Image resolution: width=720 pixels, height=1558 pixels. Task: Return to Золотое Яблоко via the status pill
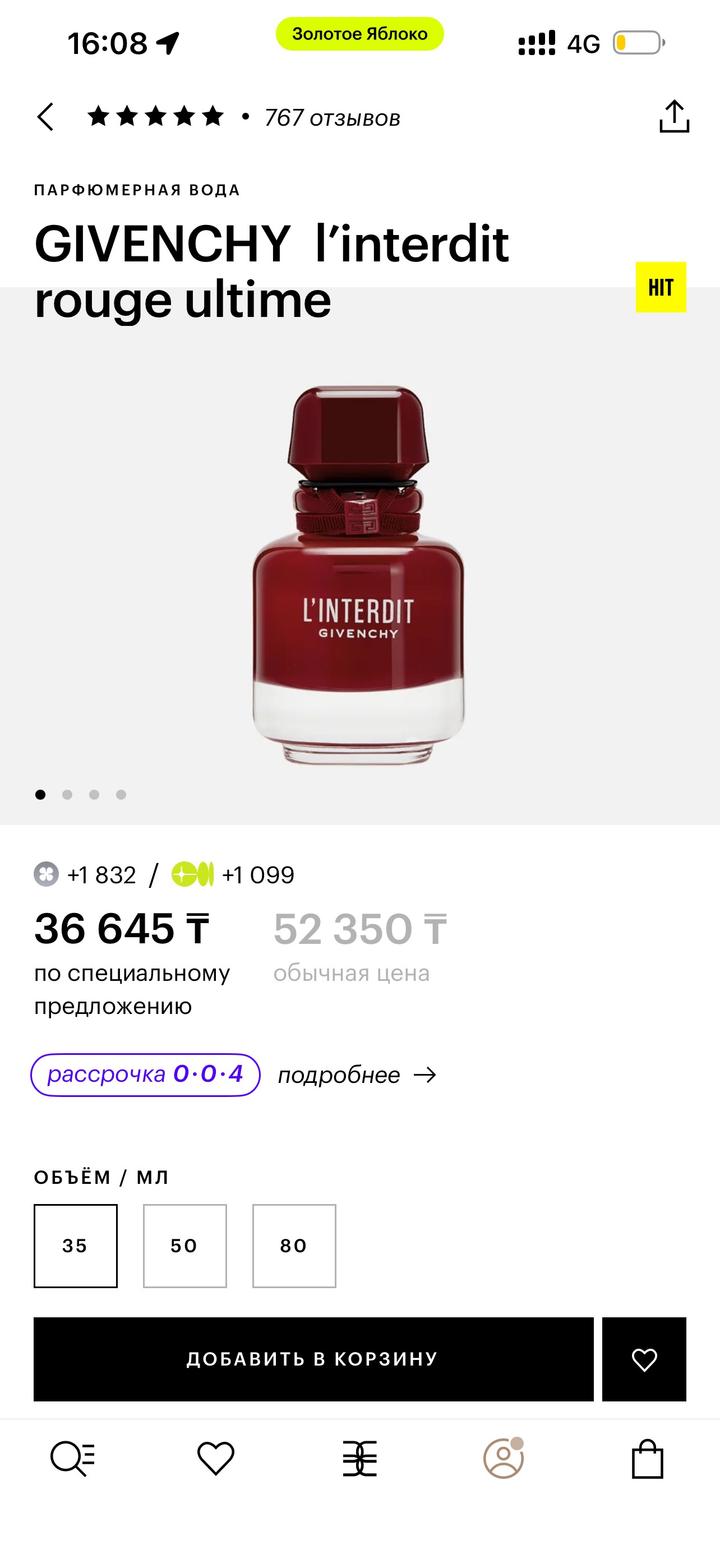[x=360, y=34]
